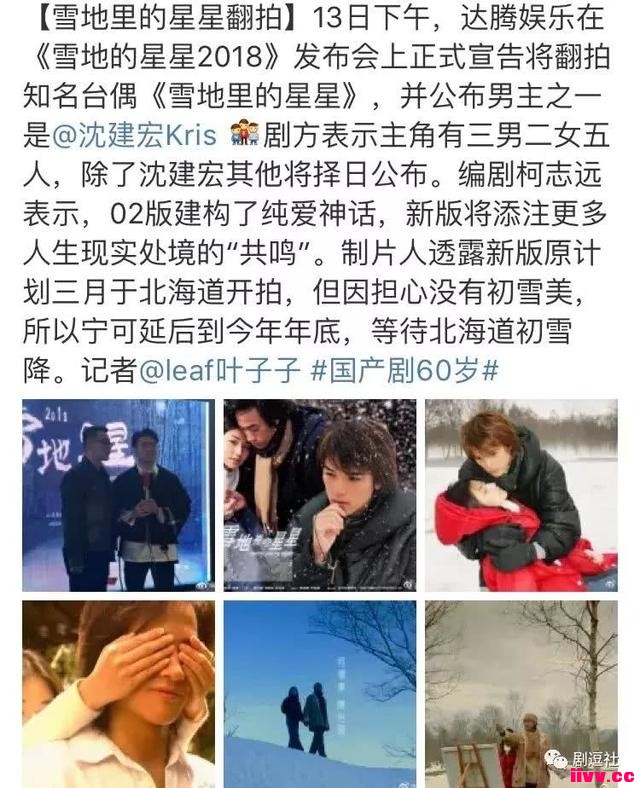Open the #国产剧60岁# hashtag topic

(403, 371)
